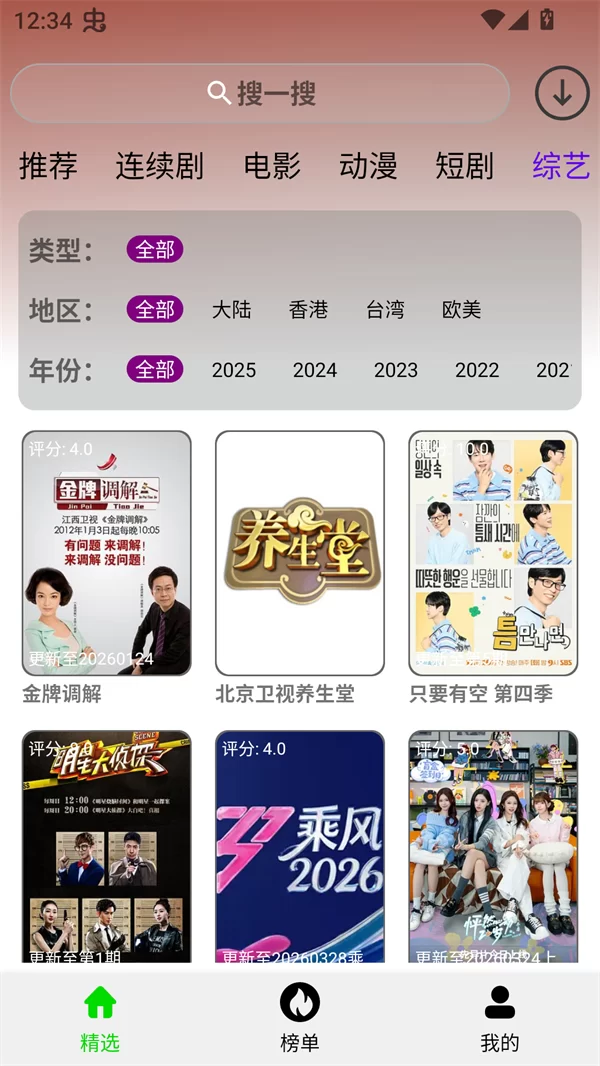Switch to the 电影 tab
Image resolution: width=600 pixels, height=1066 pixels.
pyautogui.click(x=272, y=166)
